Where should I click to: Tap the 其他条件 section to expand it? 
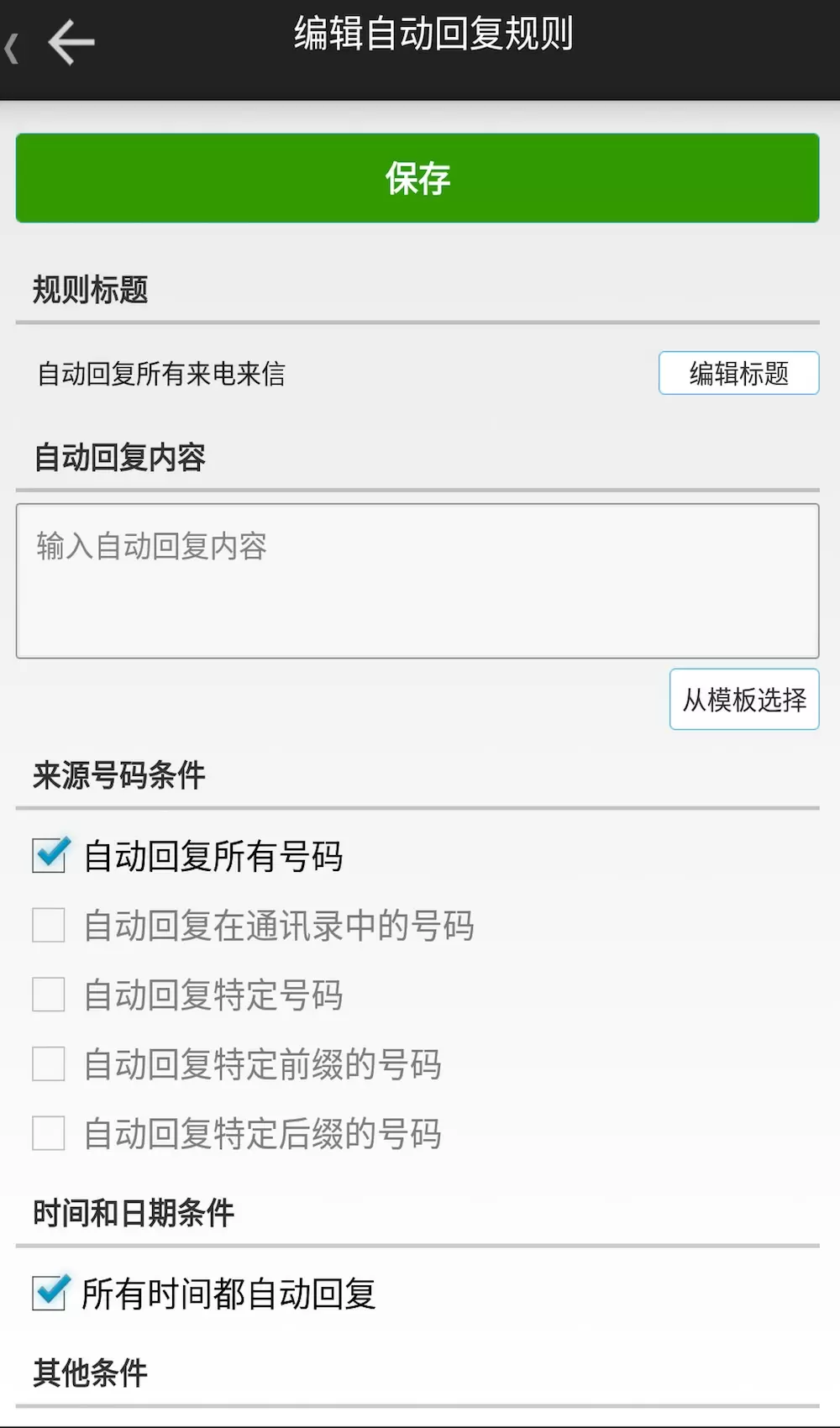coord(89,1374)
